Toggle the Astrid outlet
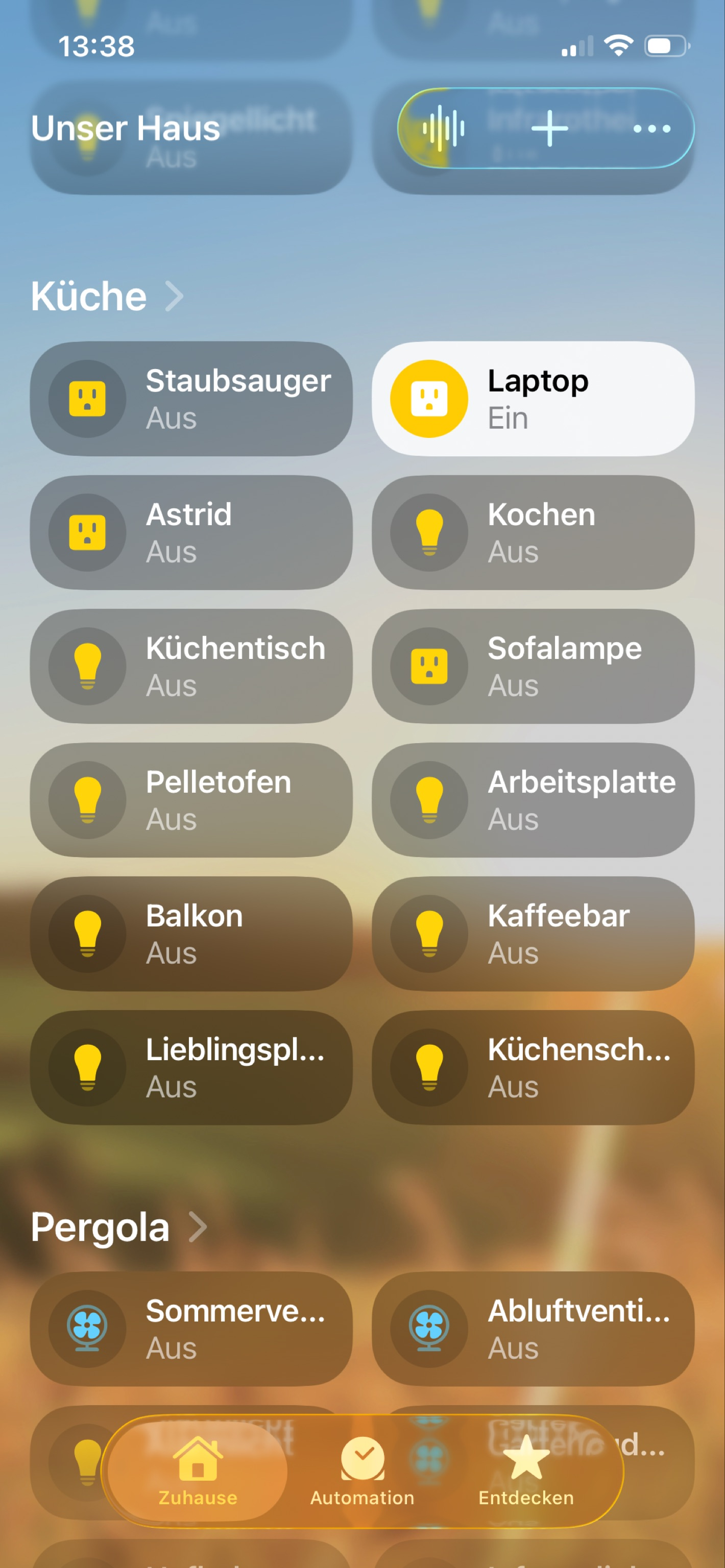 pos(88,532)
